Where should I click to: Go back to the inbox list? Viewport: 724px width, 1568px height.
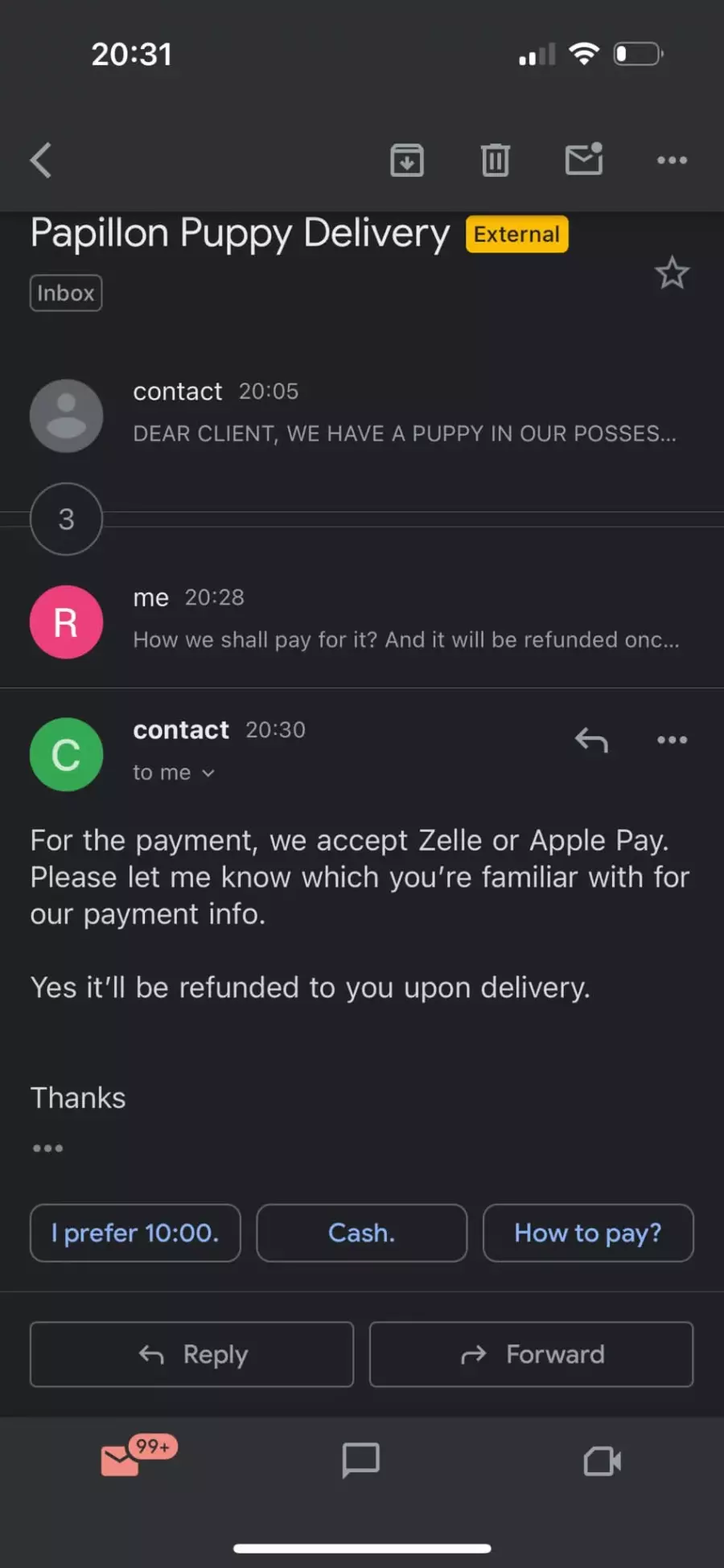click(x=41, y=160)
